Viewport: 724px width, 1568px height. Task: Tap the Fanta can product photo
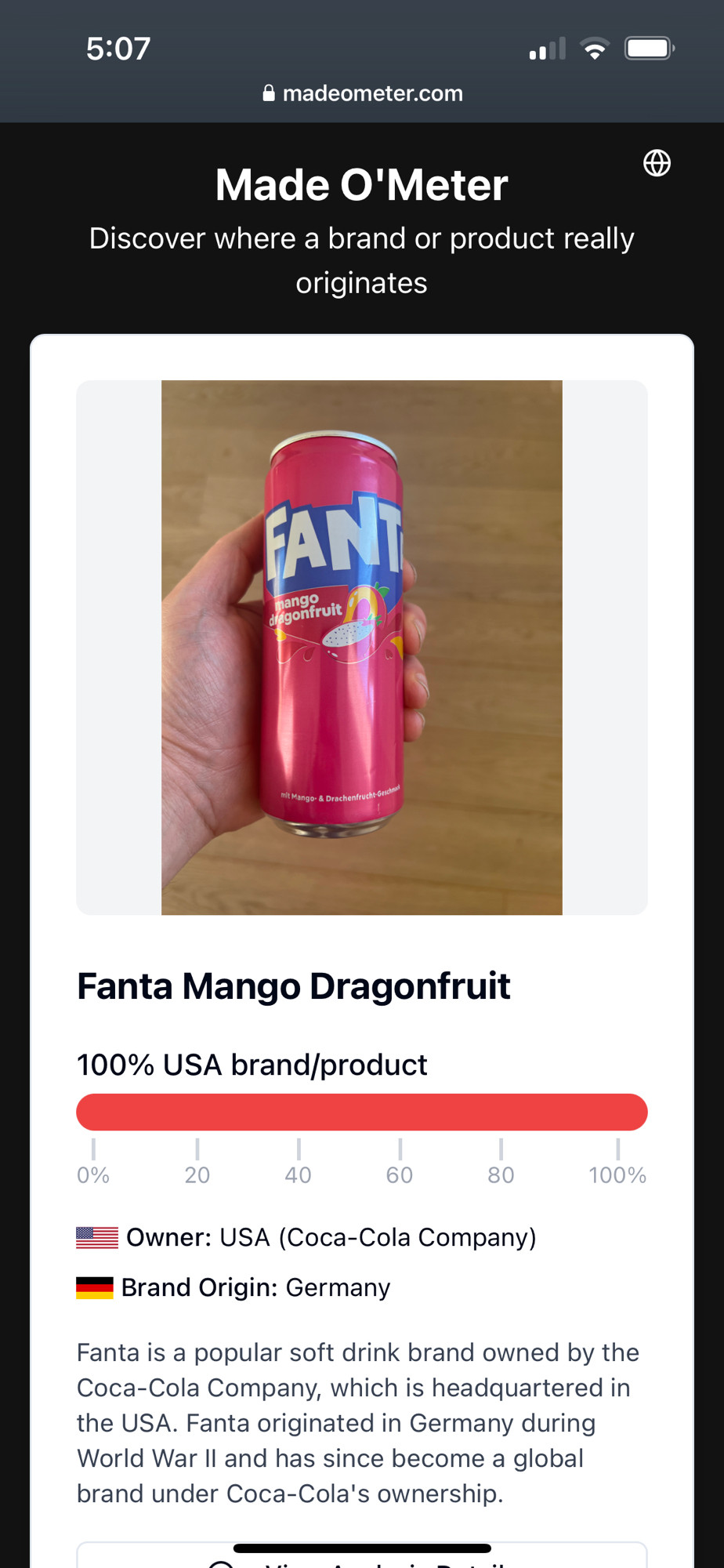362,648
